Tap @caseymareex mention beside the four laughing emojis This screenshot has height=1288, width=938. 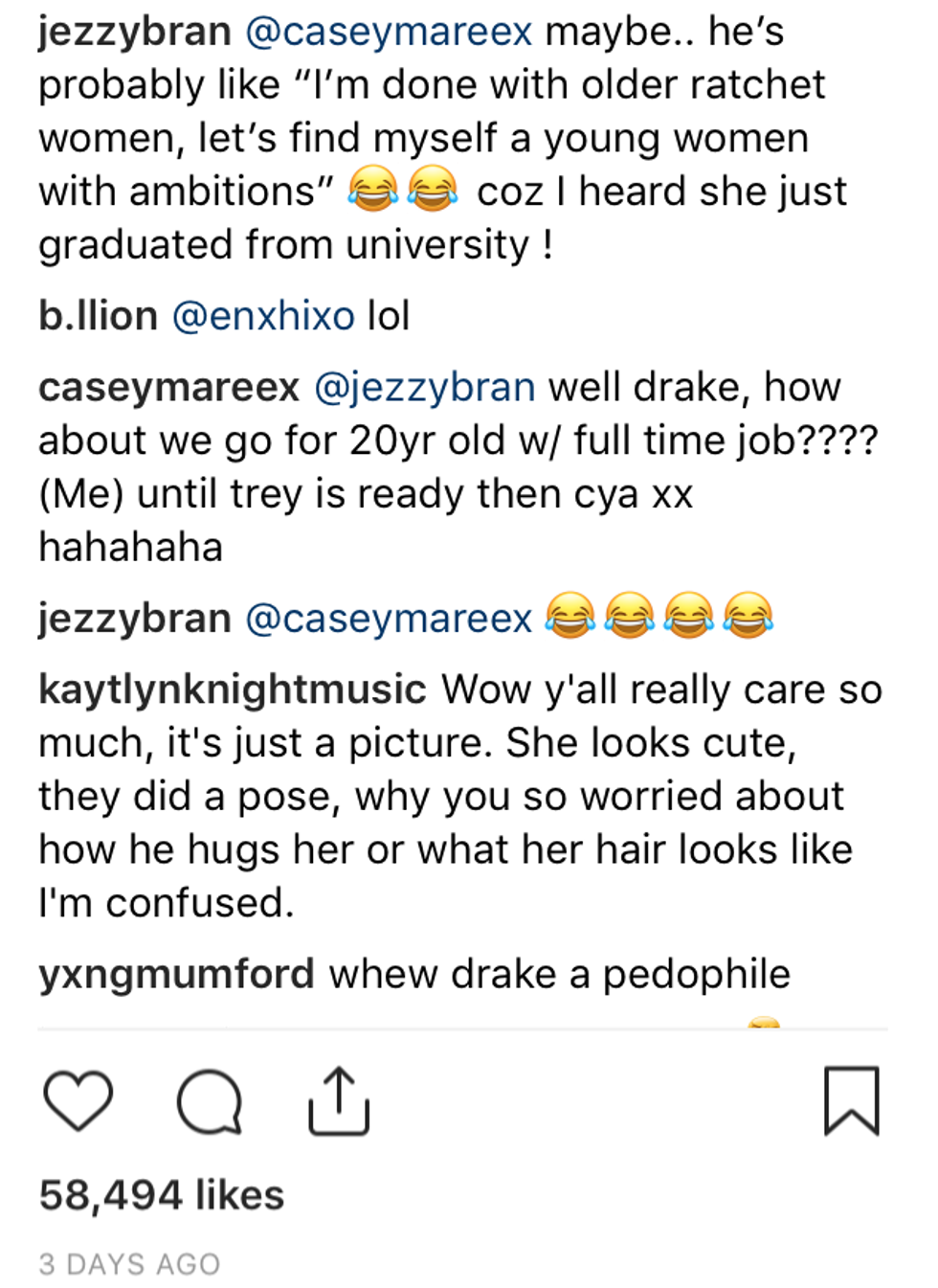click(388, 619)
